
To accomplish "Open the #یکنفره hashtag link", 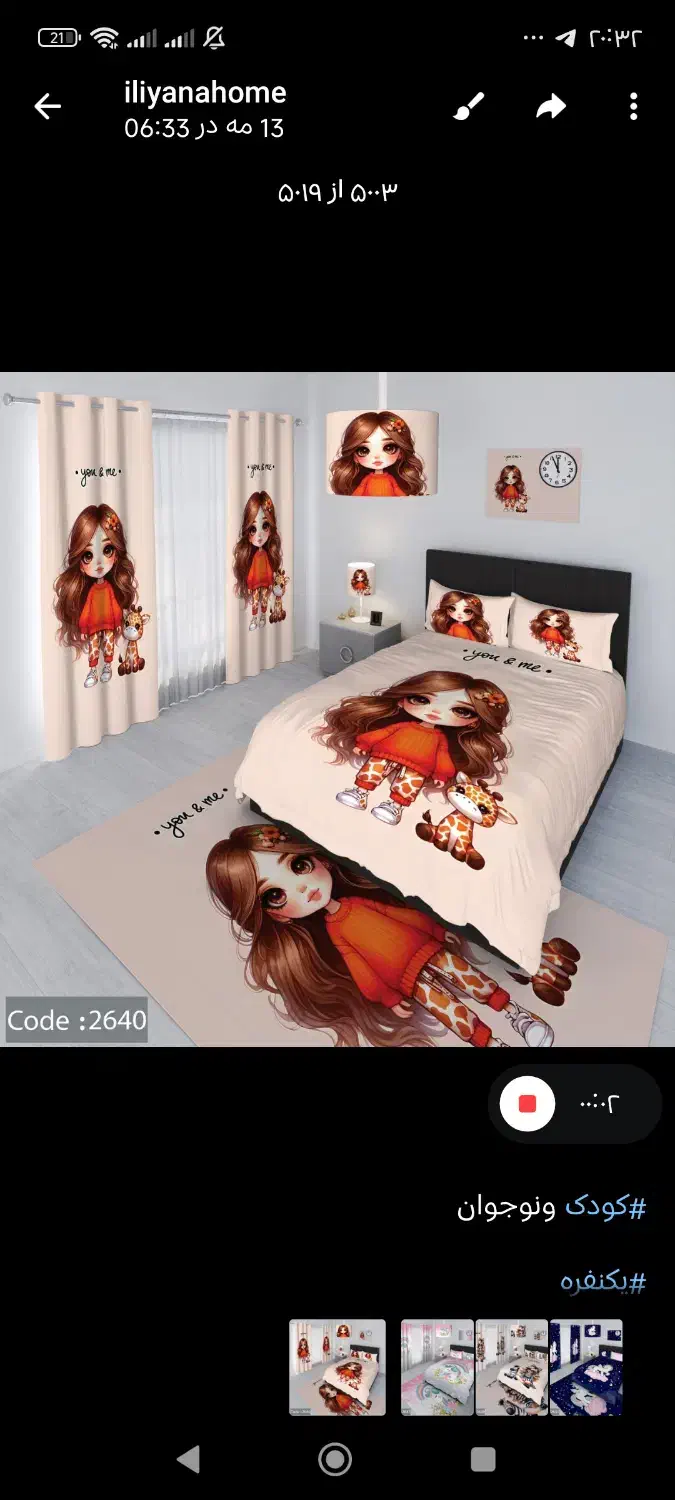I will (603, 1282).
